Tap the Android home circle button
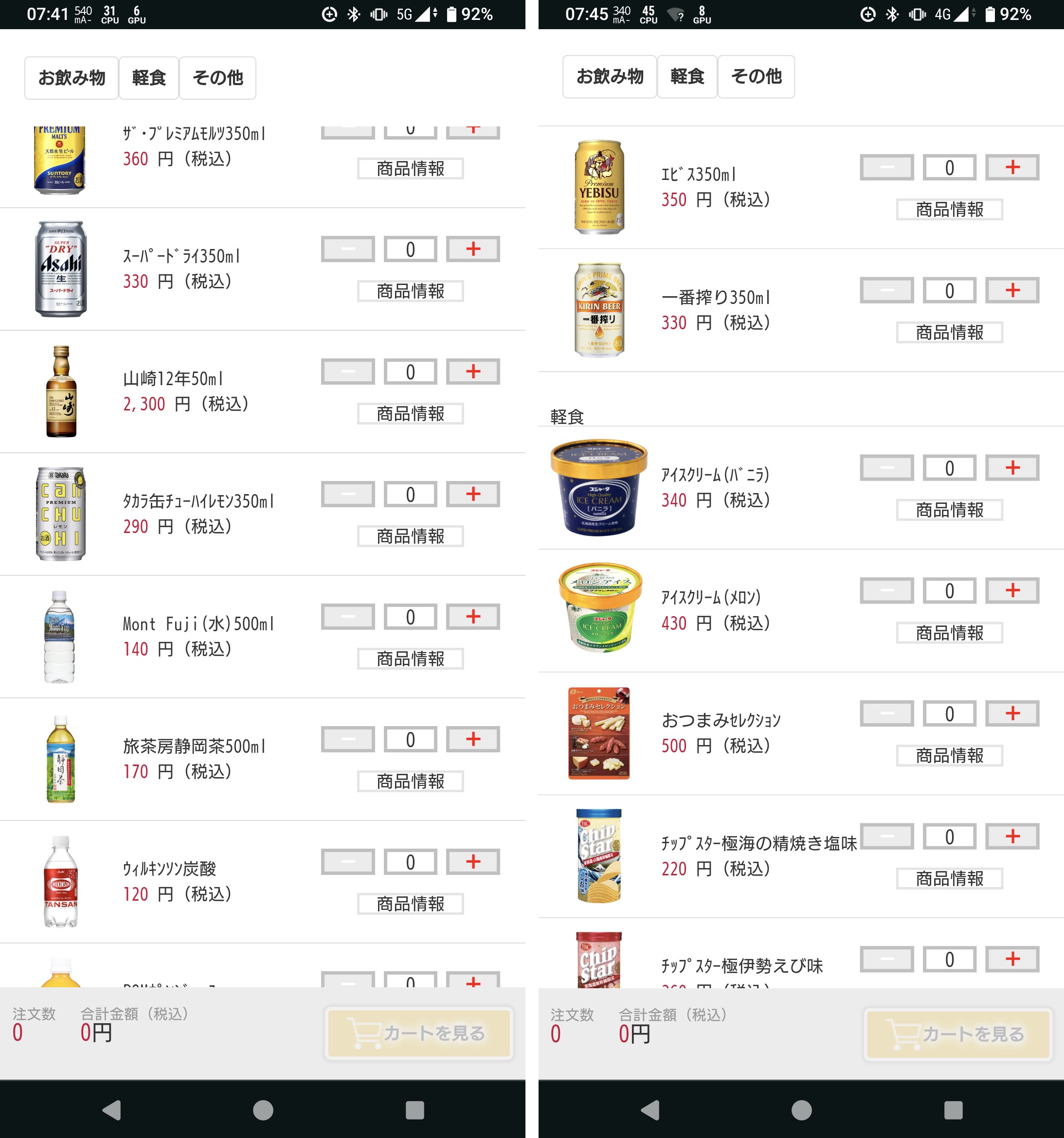This screenshot has width=1064, height=1138. click(262, 1110)
